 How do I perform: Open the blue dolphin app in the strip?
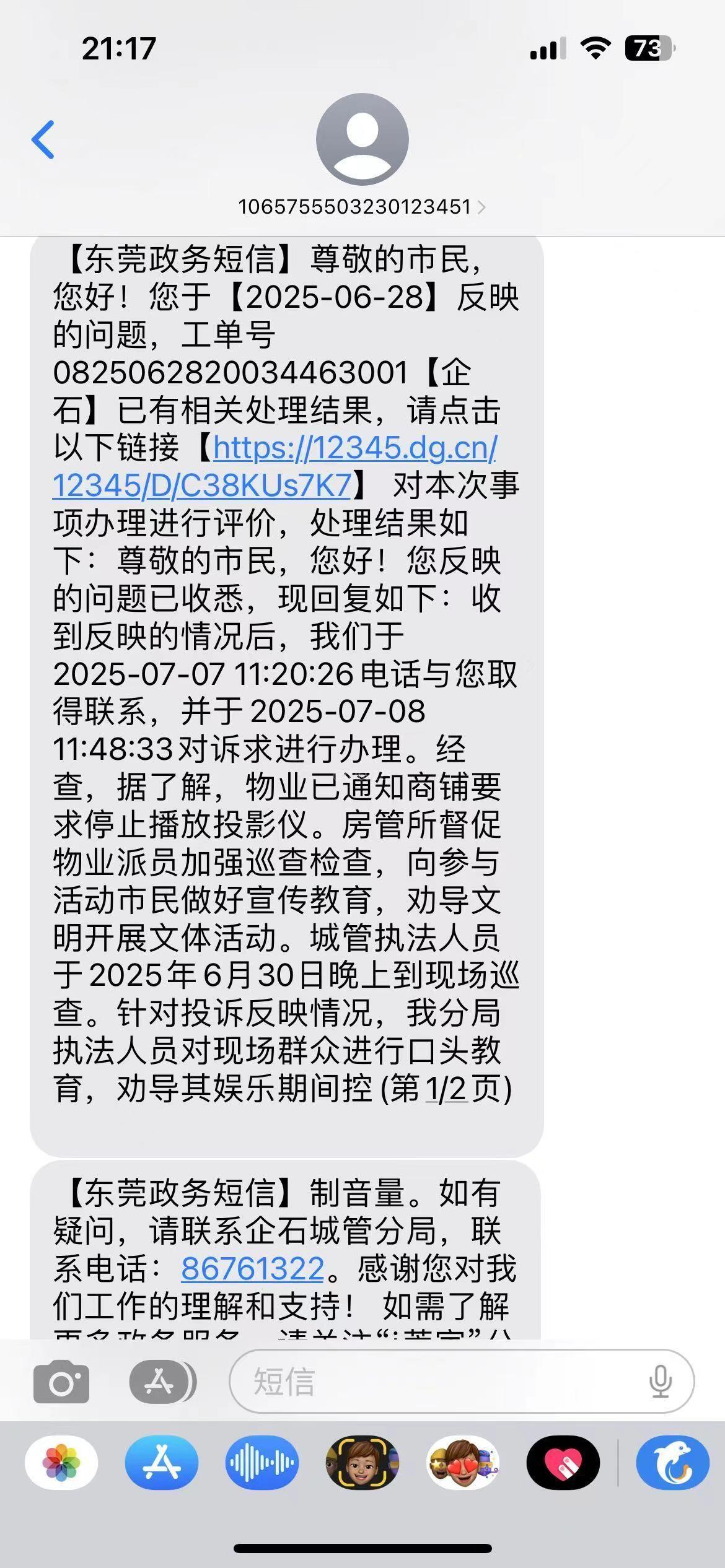coord(672,1462)
